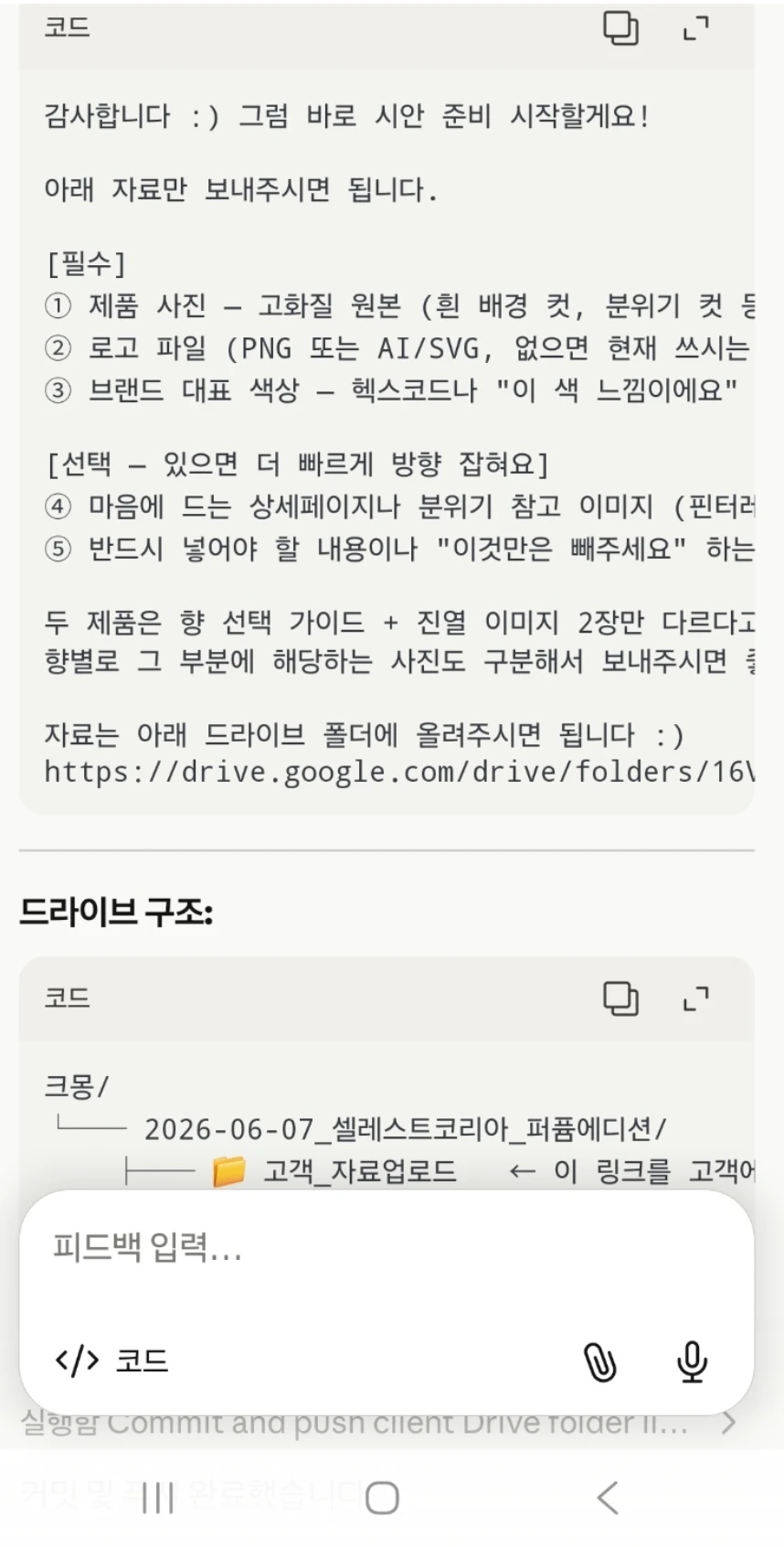The image size is (784, 1547).
Task: Go back using system navigation
Action: pos(608,1498)
